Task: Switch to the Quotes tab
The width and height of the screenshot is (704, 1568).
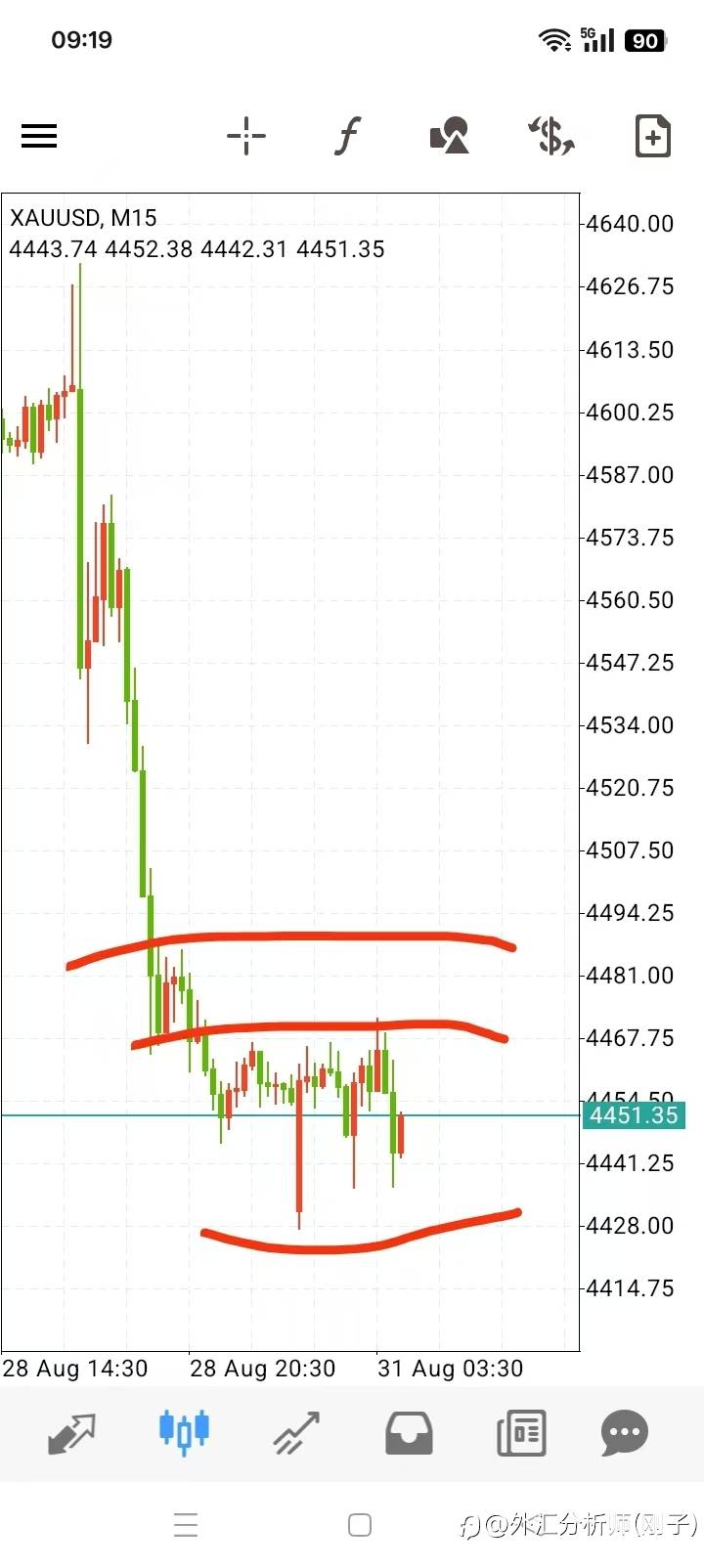Action: pos(72,1433)
